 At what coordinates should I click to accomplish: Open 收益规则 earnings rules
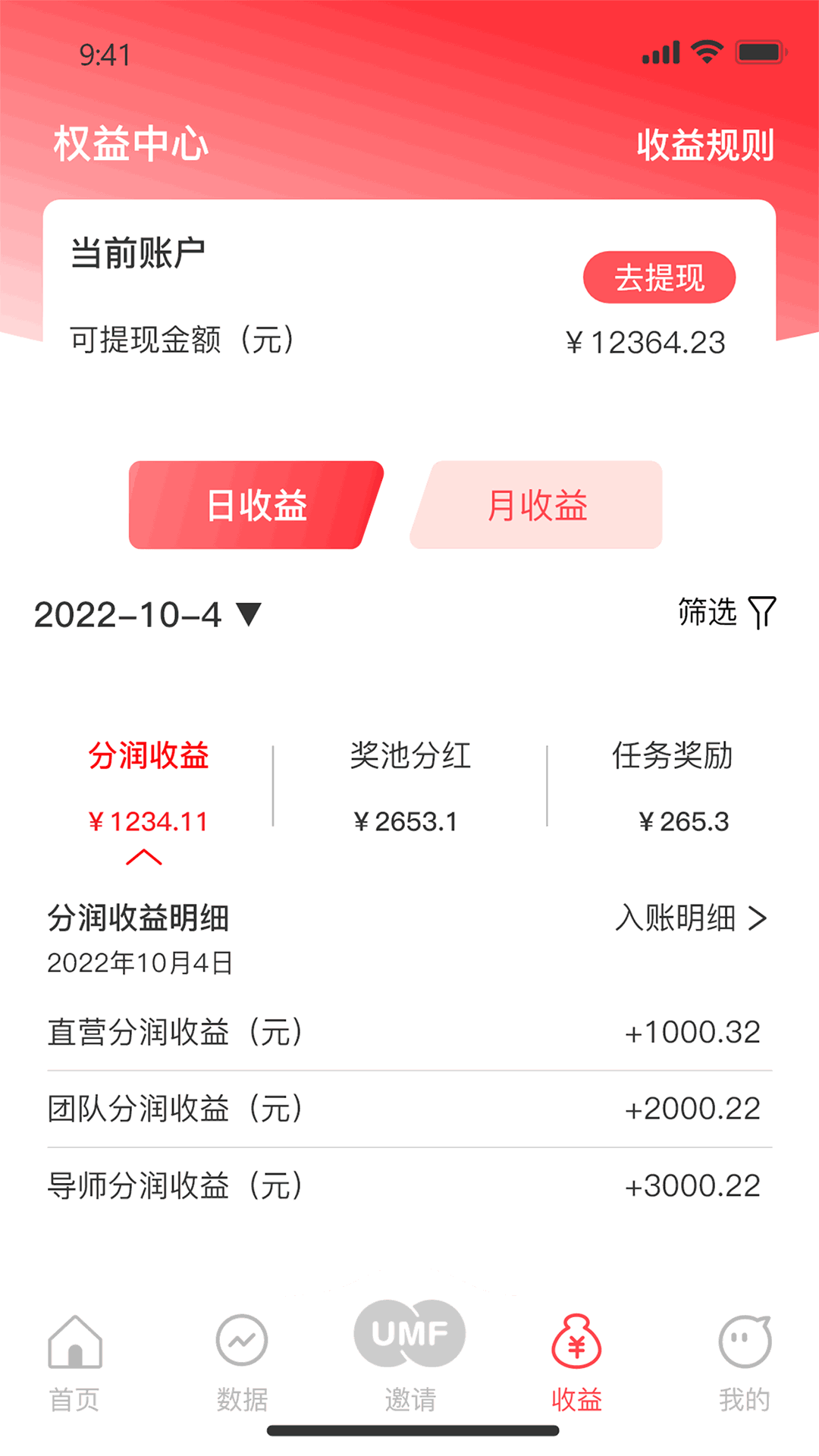(x=704, y=145)
